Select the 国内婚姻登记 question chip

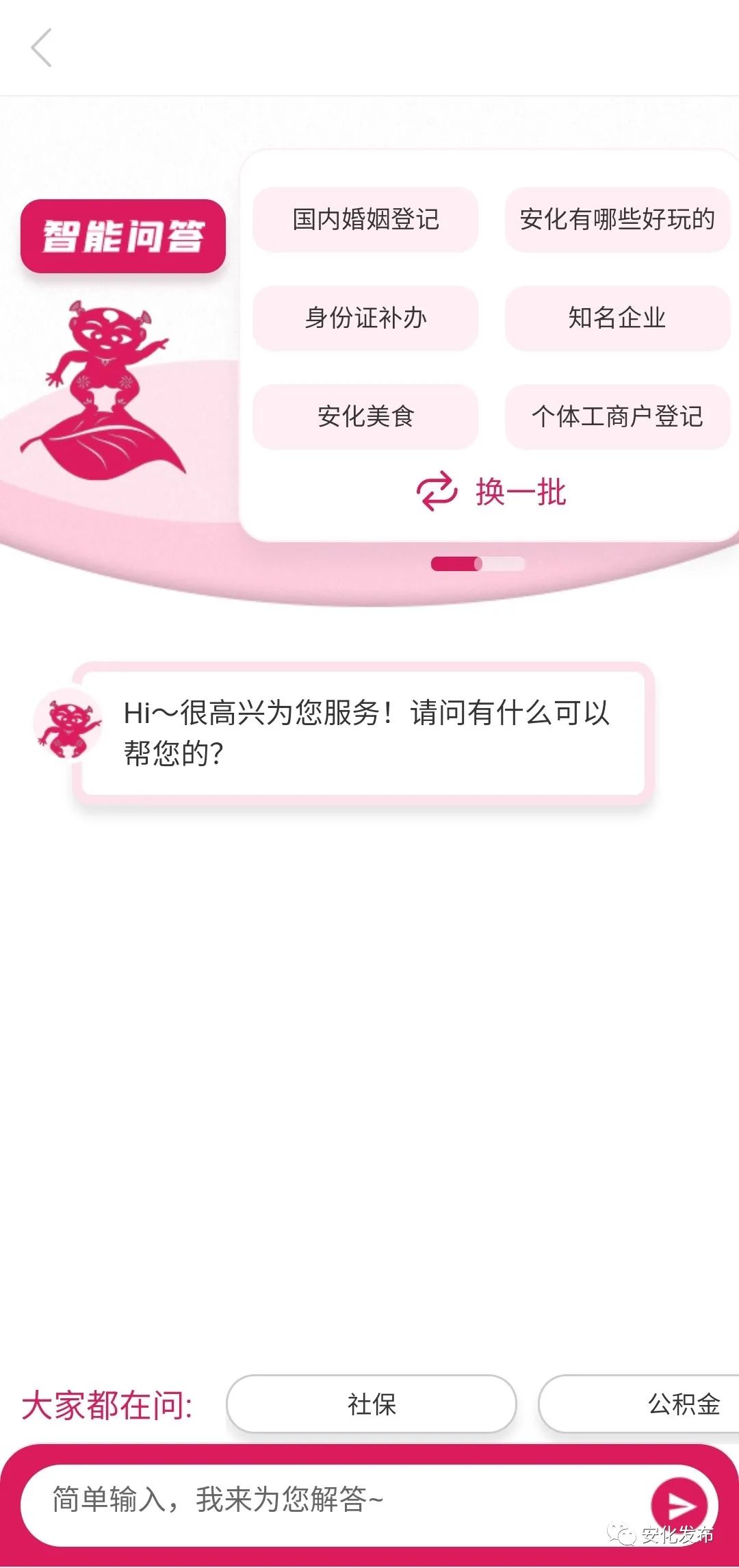pos(365,219)
